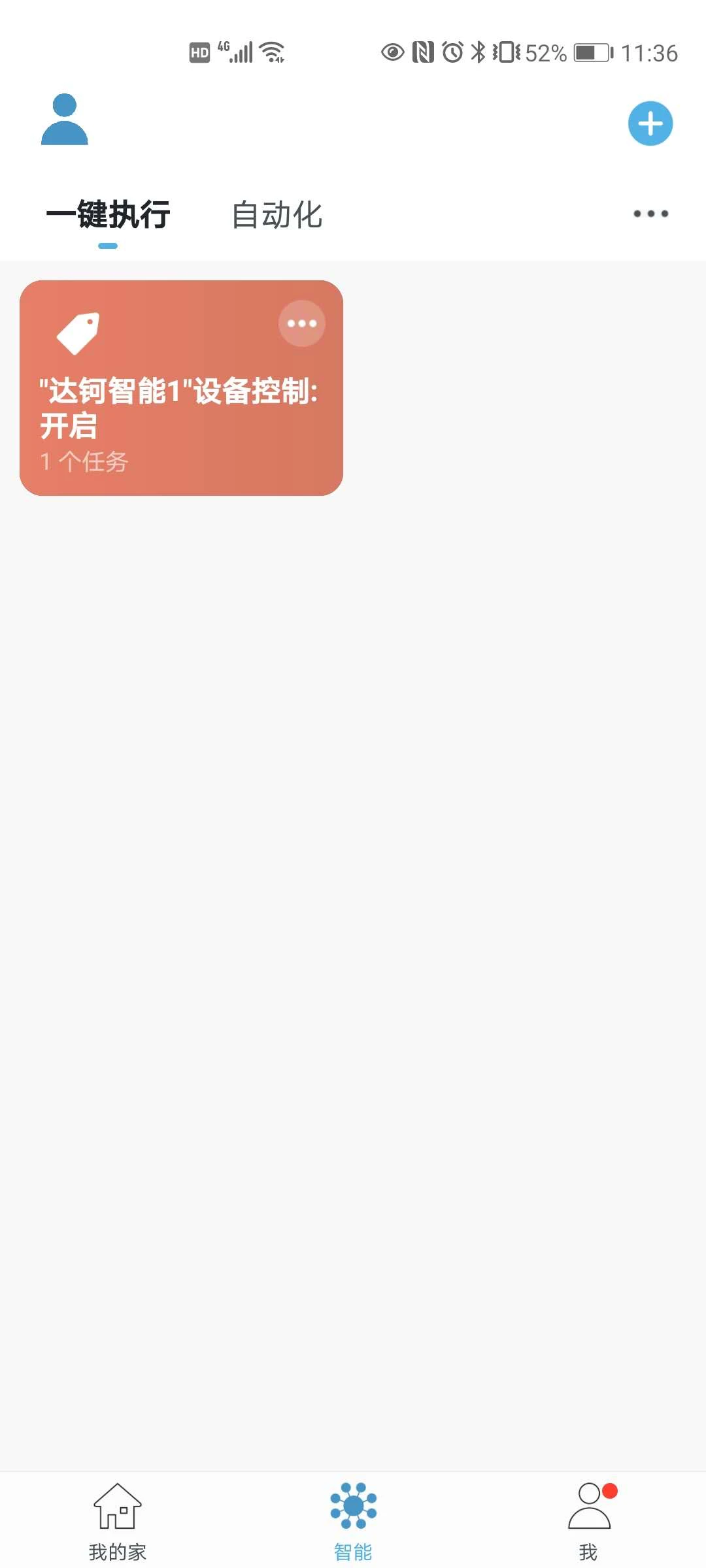
Task: Select the 一键执行 tab
Action: (x=109, y=215)
